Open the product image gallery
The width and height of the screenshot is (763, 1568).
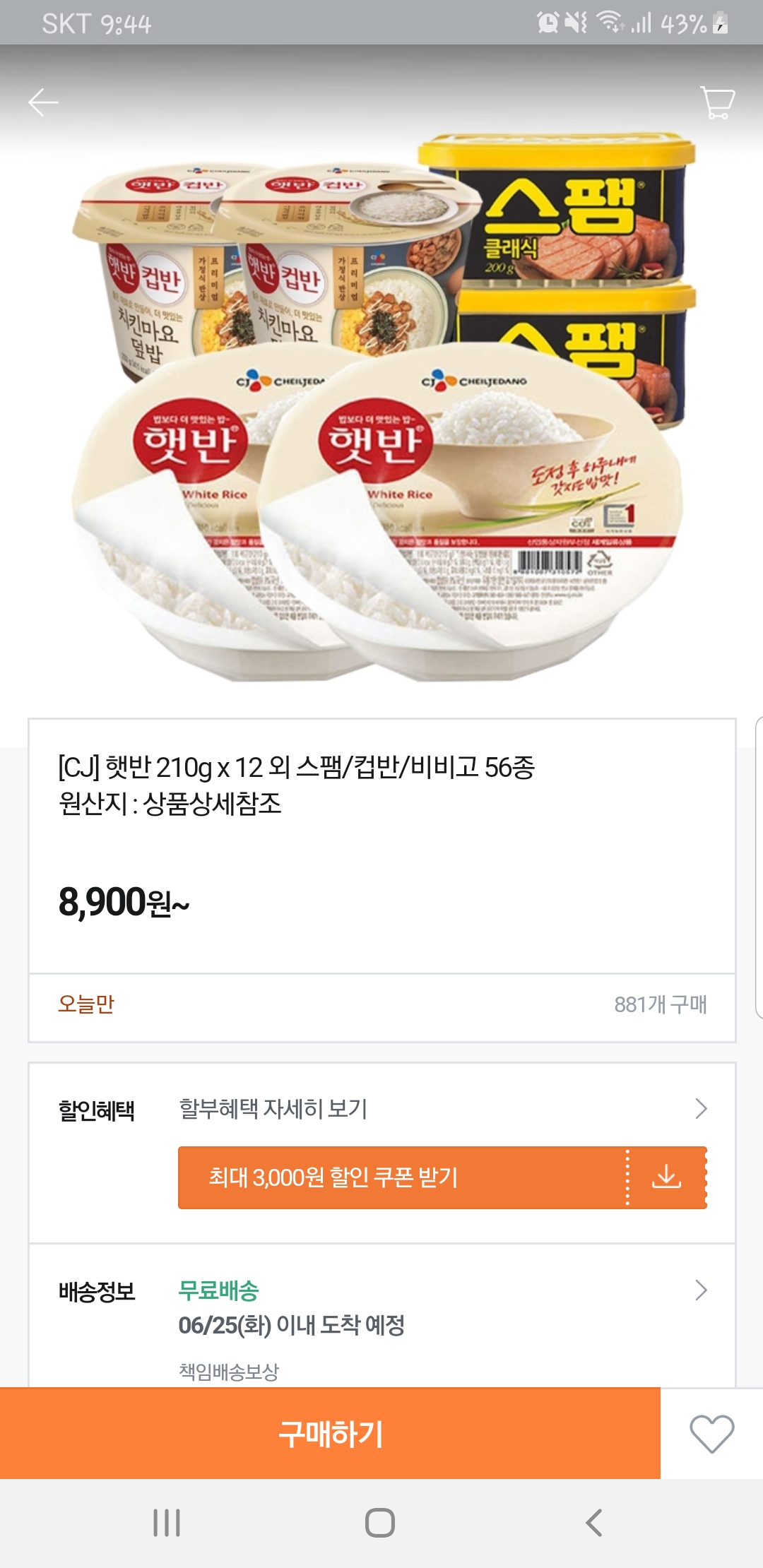381,410
